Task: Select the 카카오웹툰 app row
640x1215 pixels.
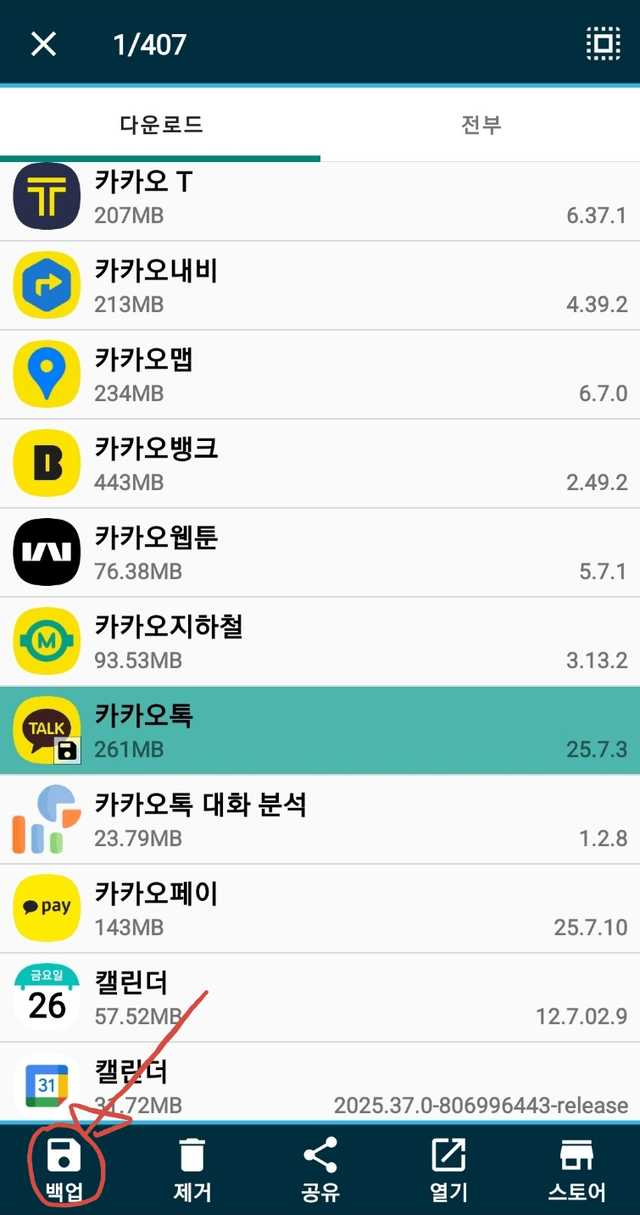Action: [320, 553]
